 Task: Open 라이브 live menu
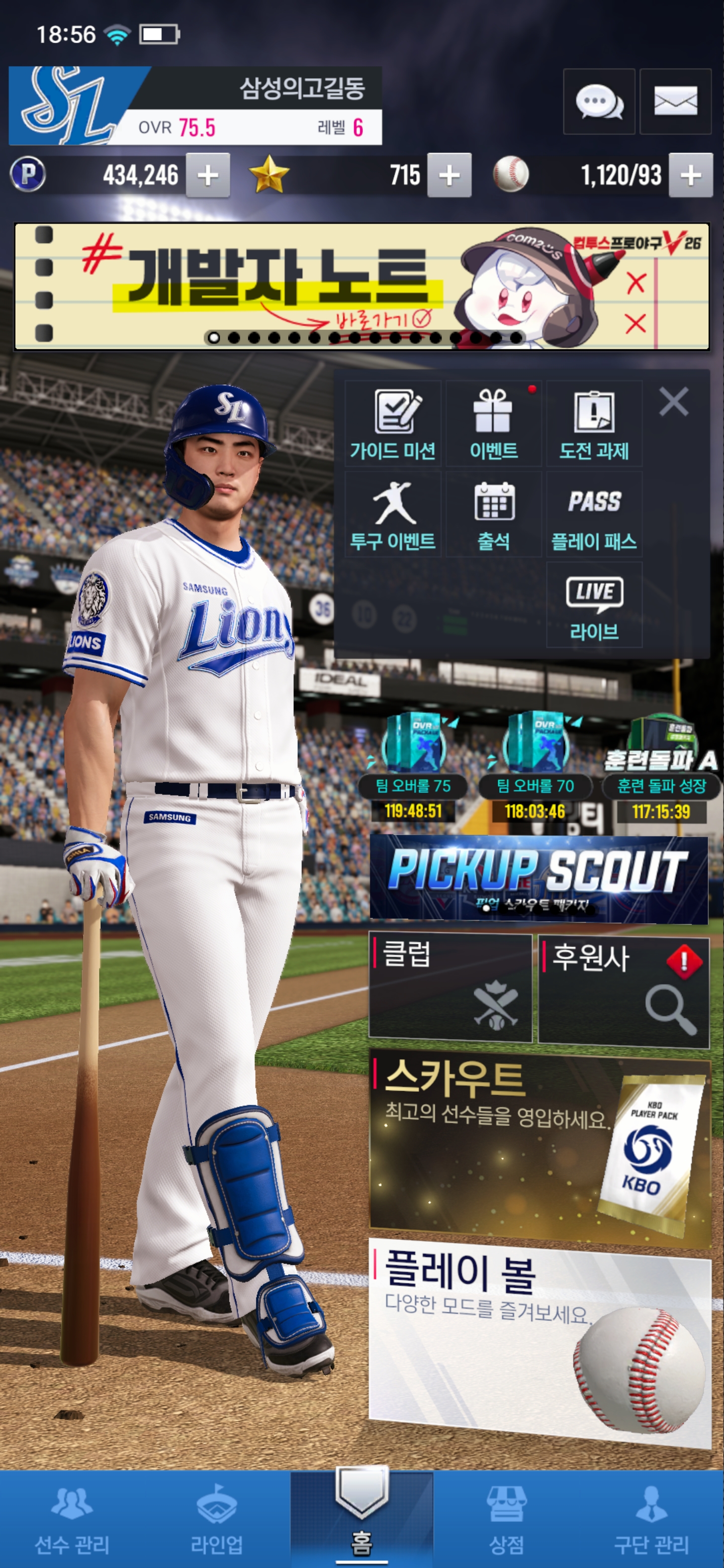[594, 605]
